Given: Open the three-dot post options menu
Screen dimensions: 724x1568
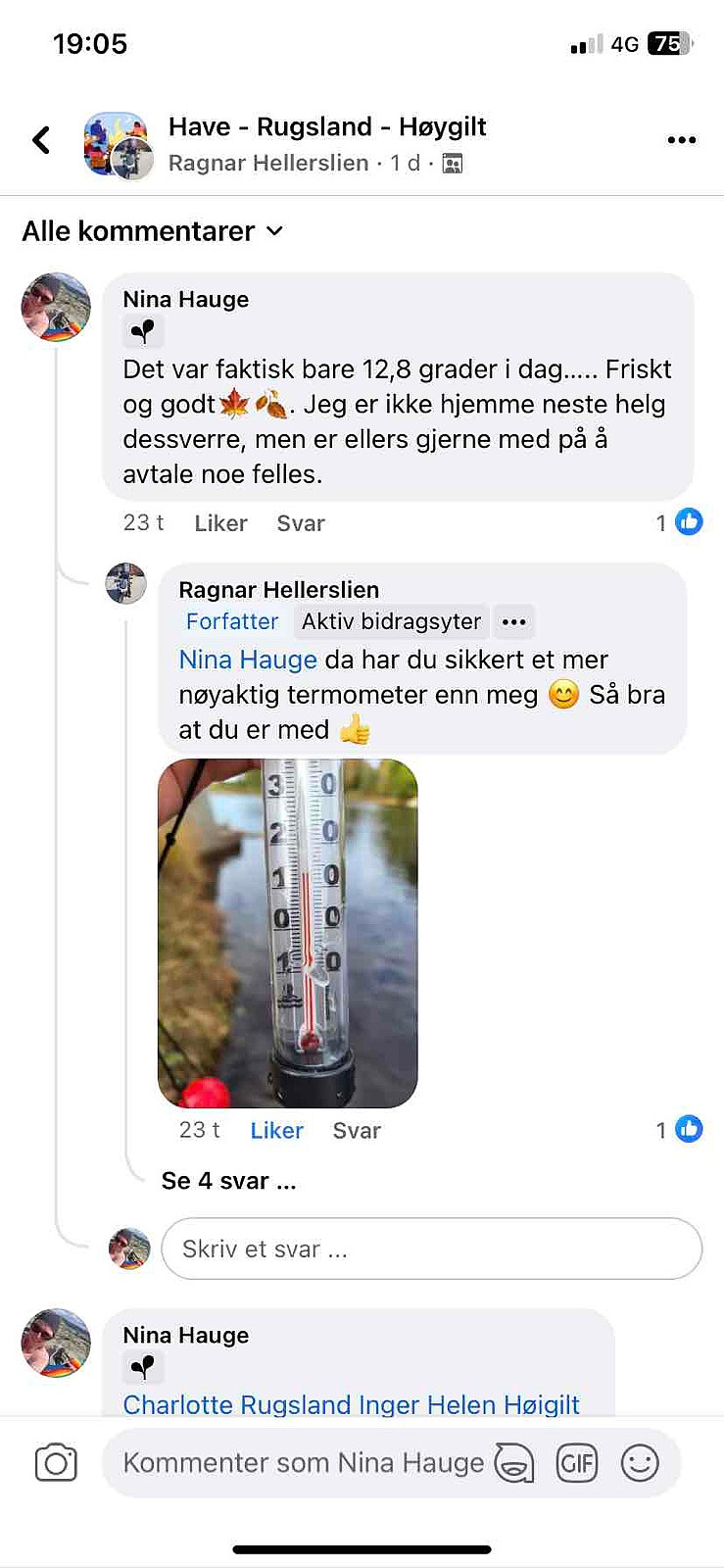Looking at the screenshot, I should 681,140.
